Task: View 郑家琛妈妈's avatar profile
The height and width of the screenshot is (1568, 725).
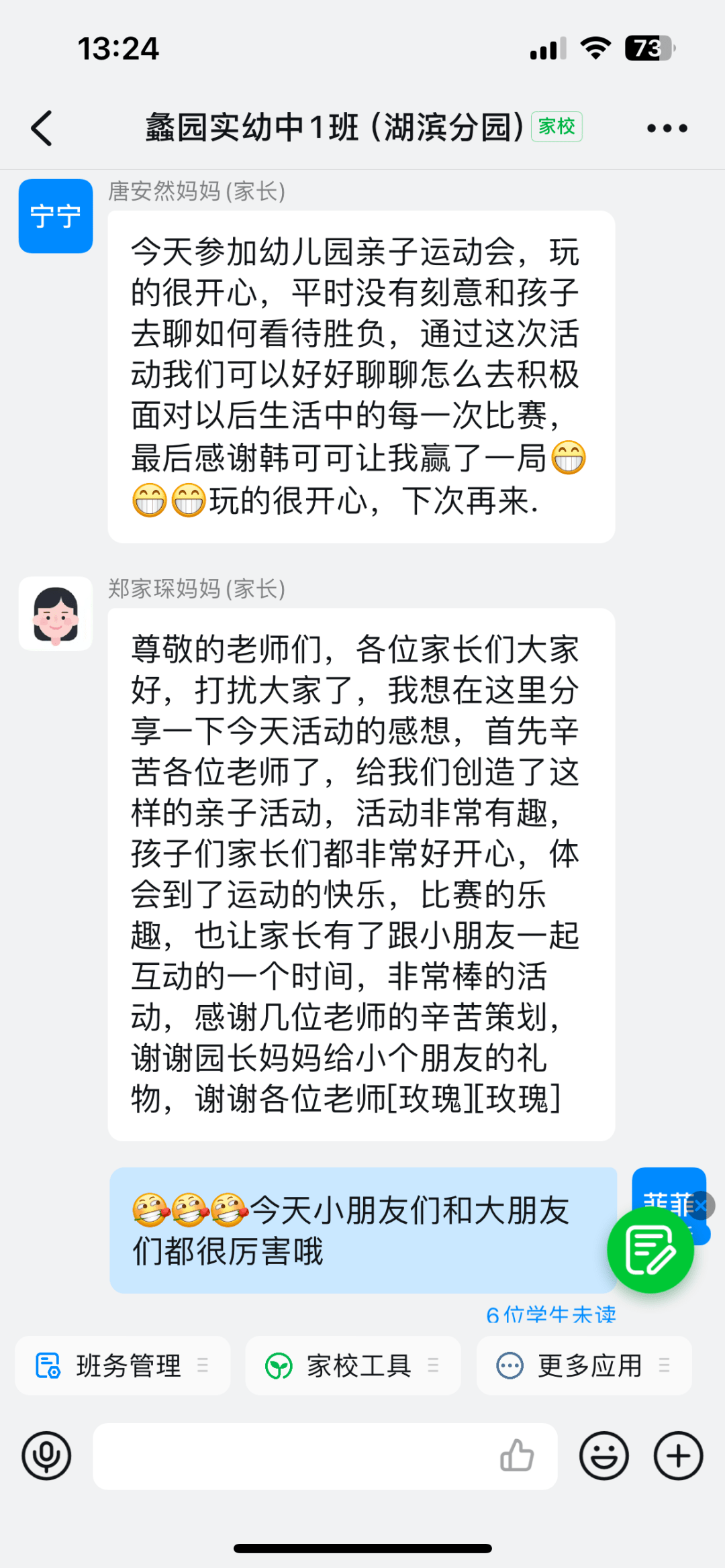Action: 56,614
